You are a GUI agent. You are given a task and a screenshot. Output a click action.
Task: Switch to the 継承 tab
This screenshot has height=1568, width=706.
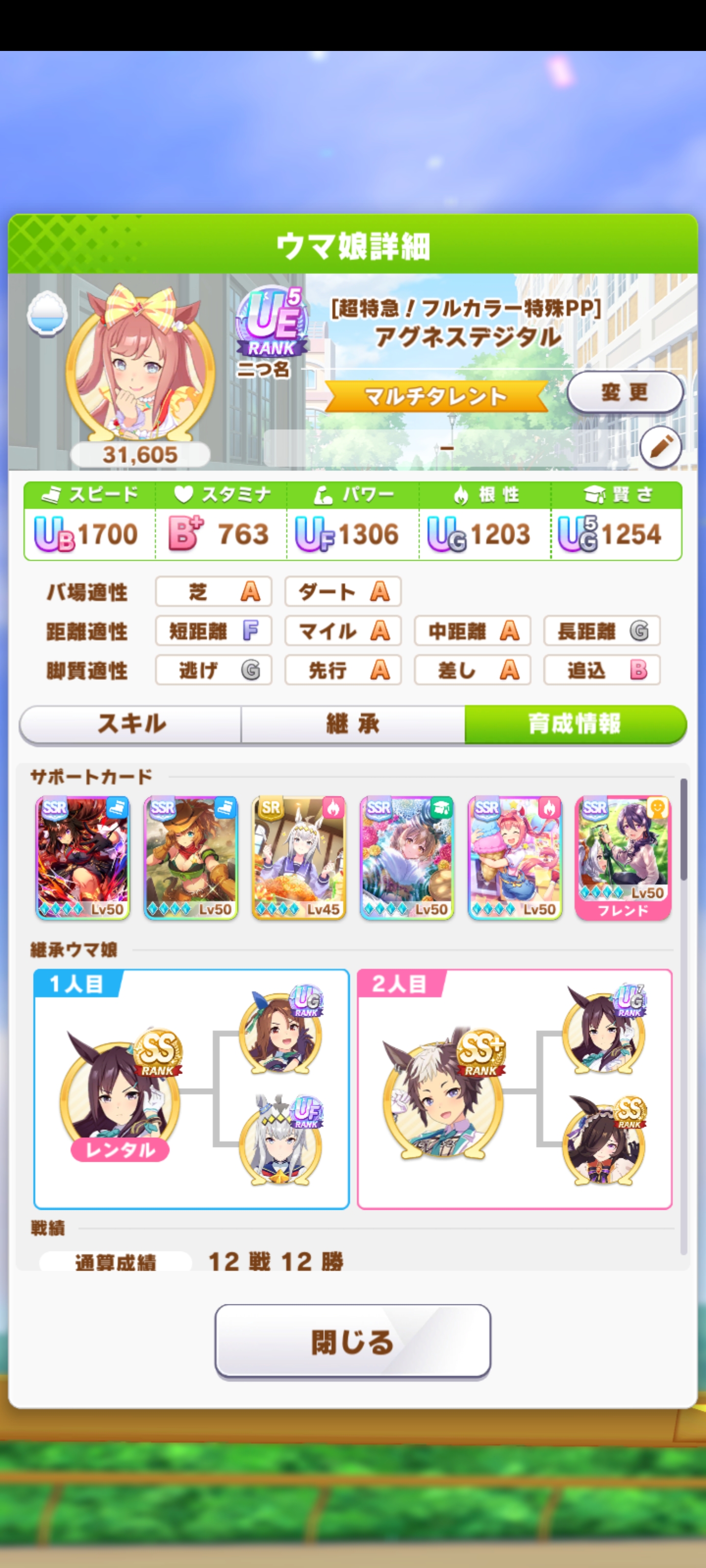pyautogui.click(x=353, y=724)
